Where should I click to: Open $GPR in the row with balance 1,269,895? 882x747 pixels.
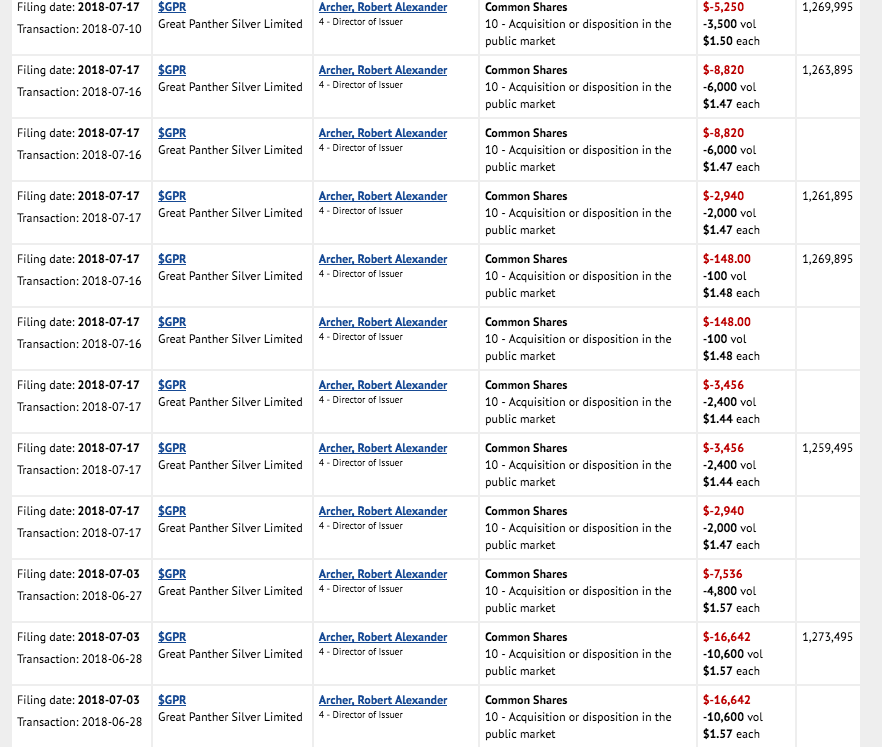coord(172,259)
